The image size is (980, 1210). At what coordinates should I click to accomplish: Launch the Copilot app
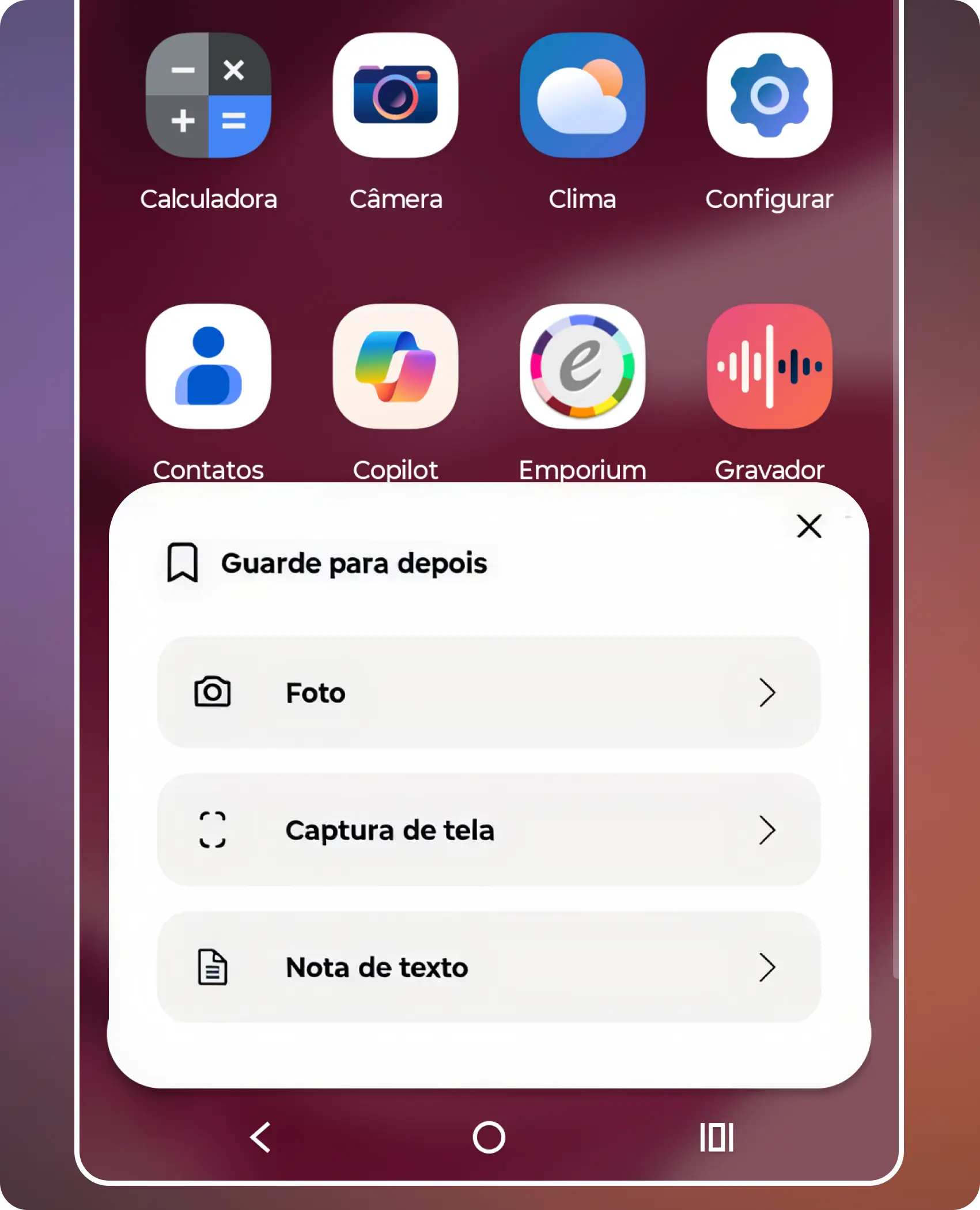click(396, 367)
